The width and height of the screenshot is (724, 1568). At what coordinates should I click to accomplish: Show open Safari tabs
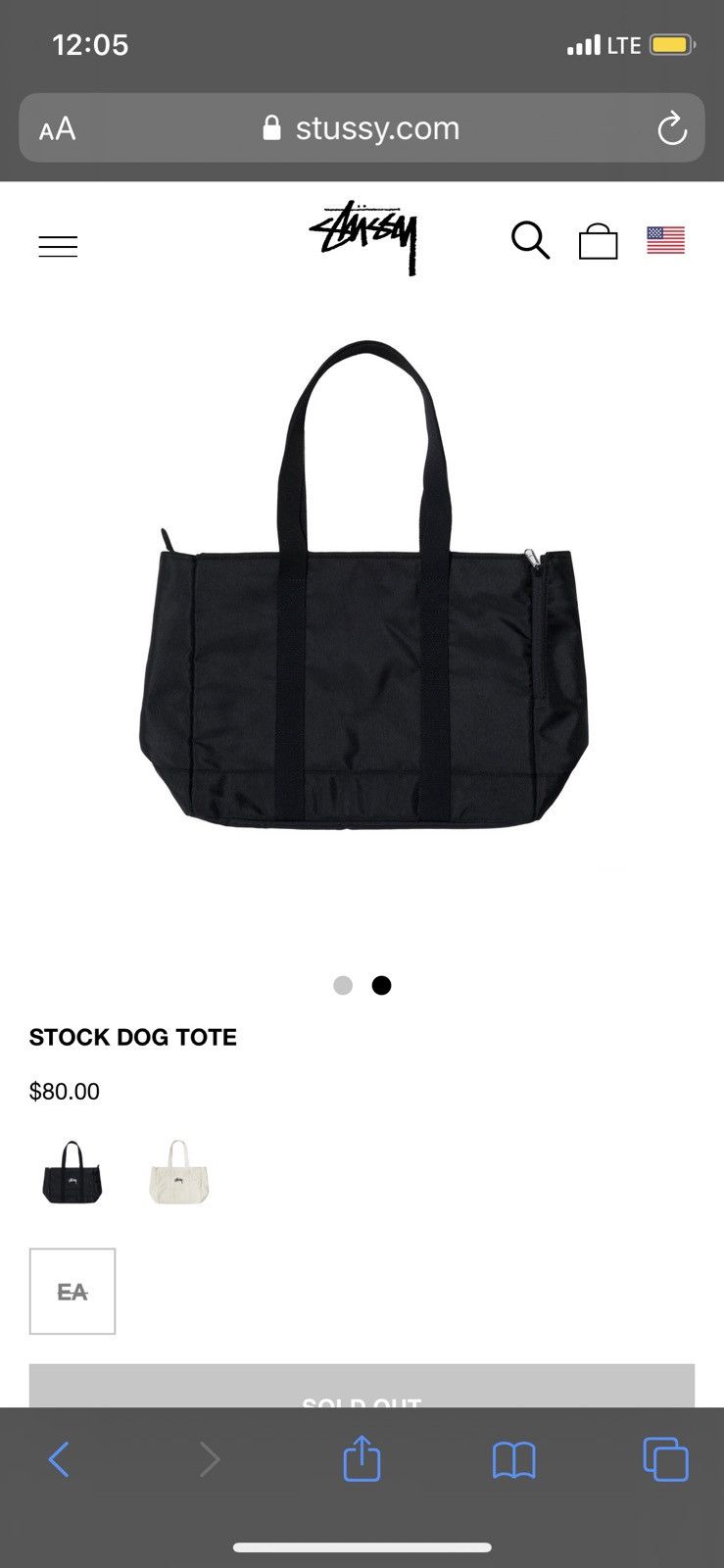pos(665,1459)
